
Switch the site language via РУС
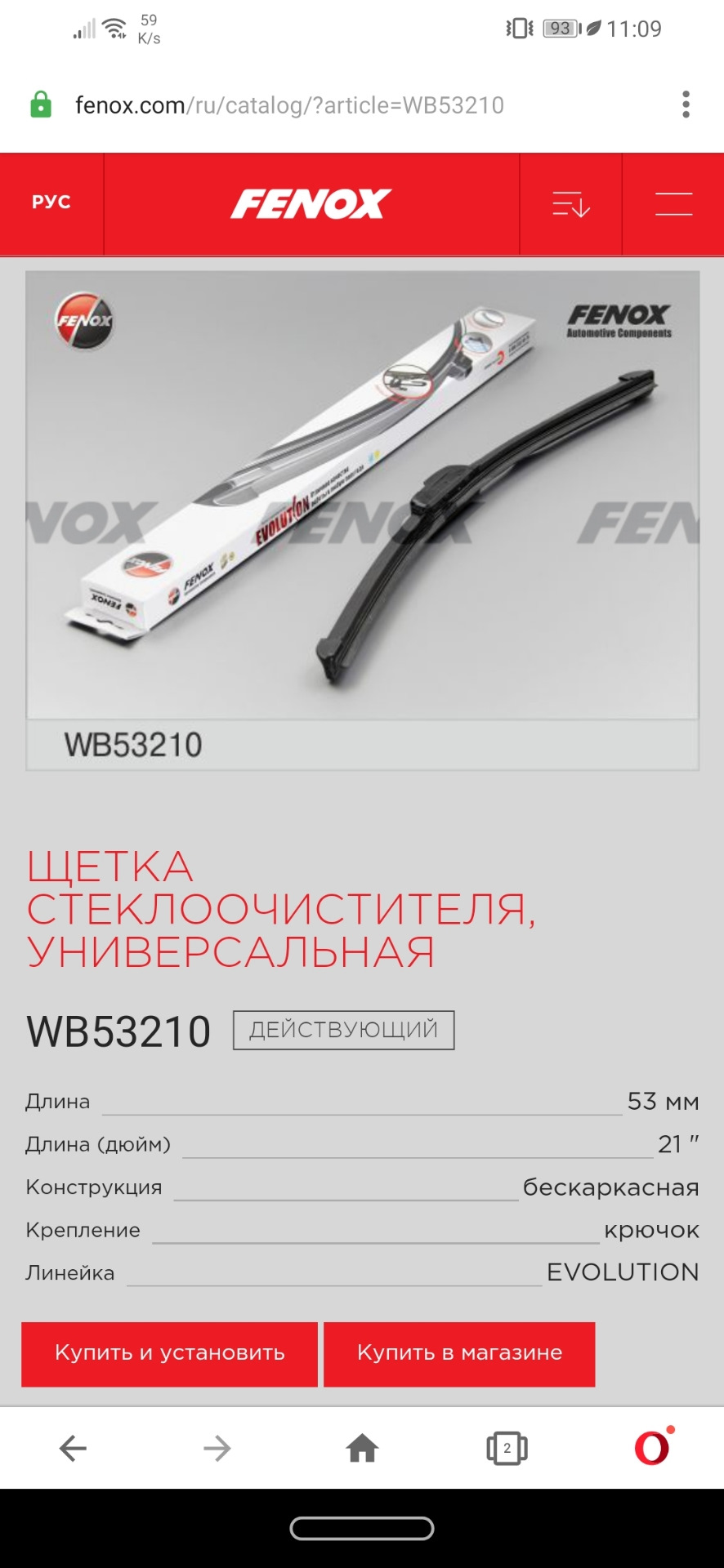tap(51, 203)
